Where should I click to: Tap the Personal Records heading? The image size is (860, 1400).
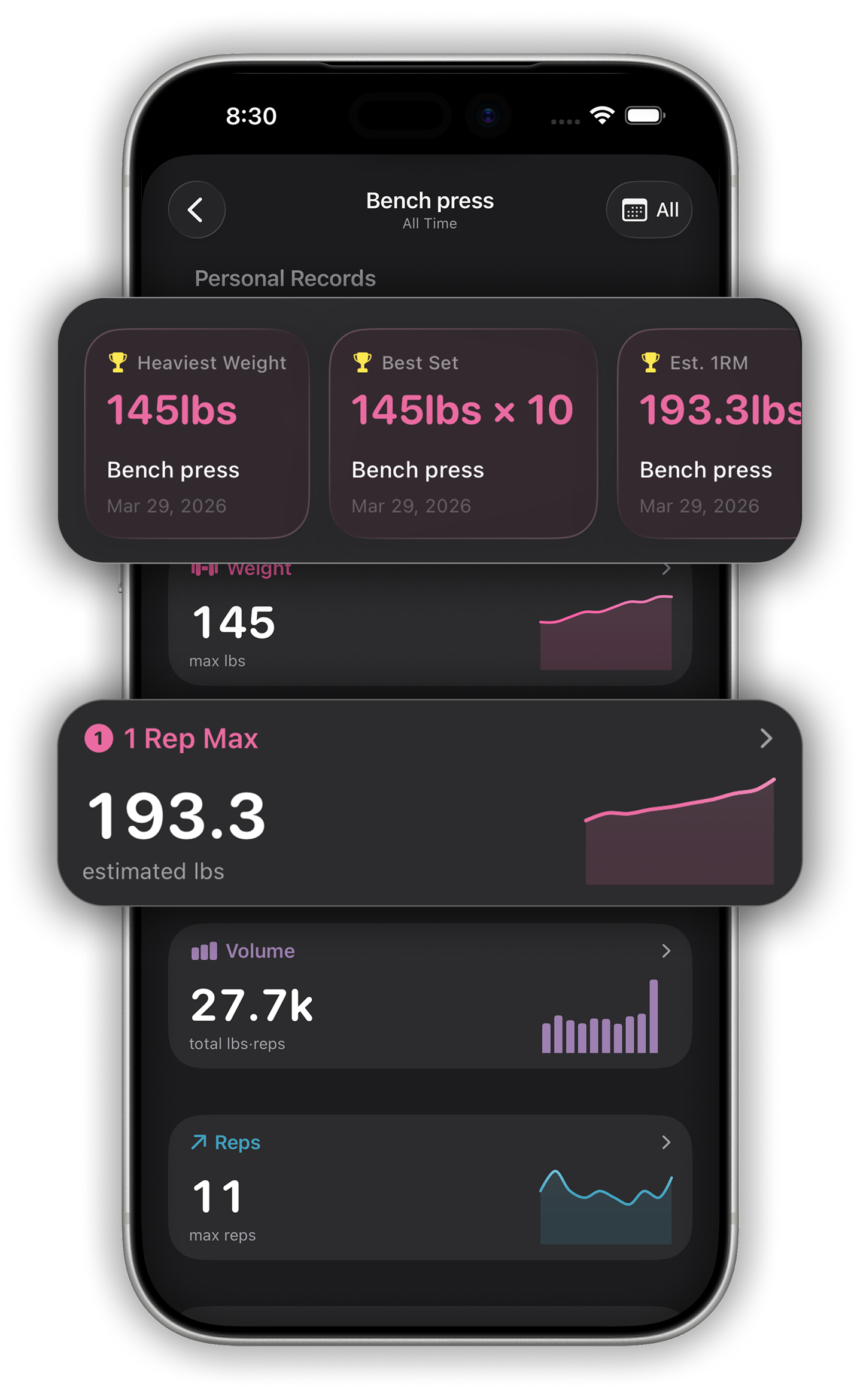pyautogui.click(x=285, y=278)
